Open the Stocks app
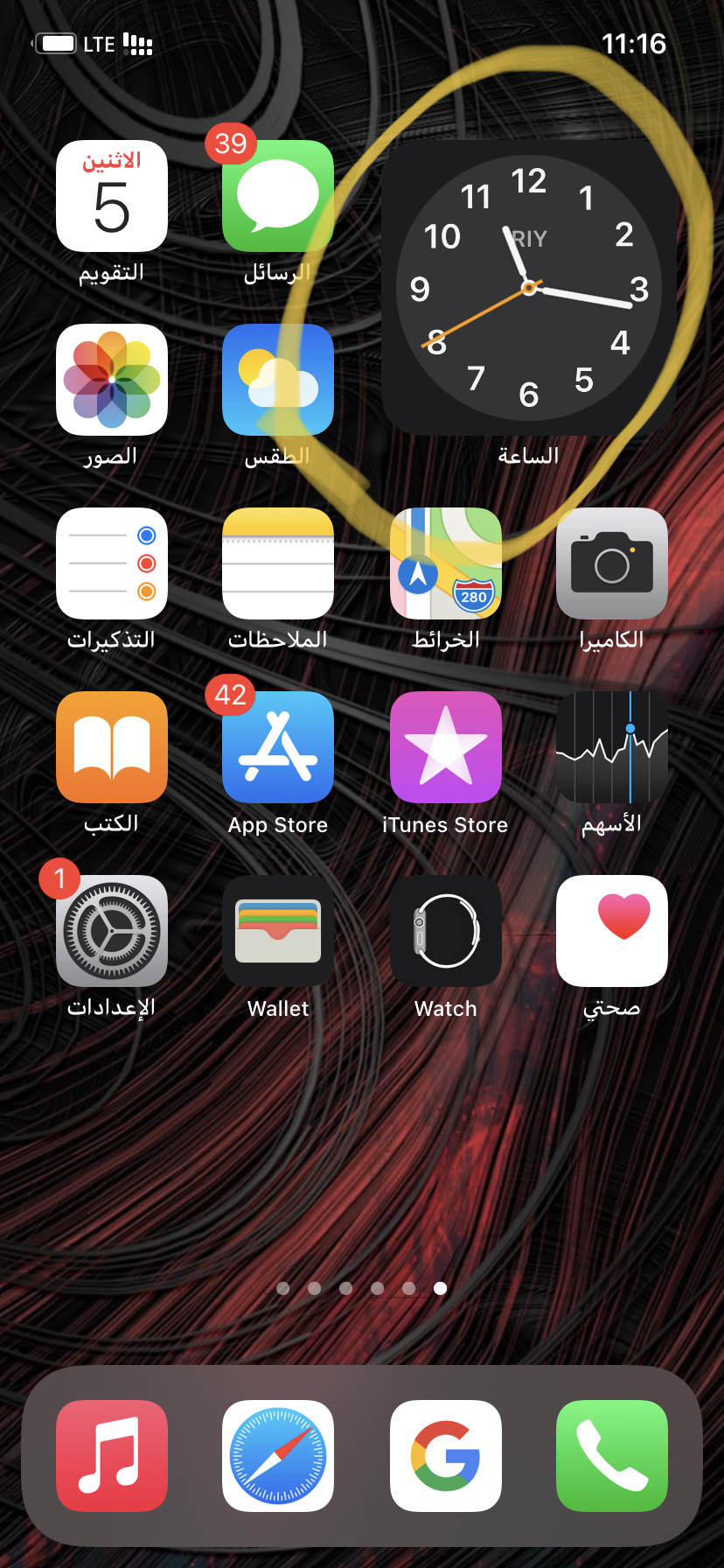The height and width of the screenshot is (1568, 724). click(x=611, y=748)
